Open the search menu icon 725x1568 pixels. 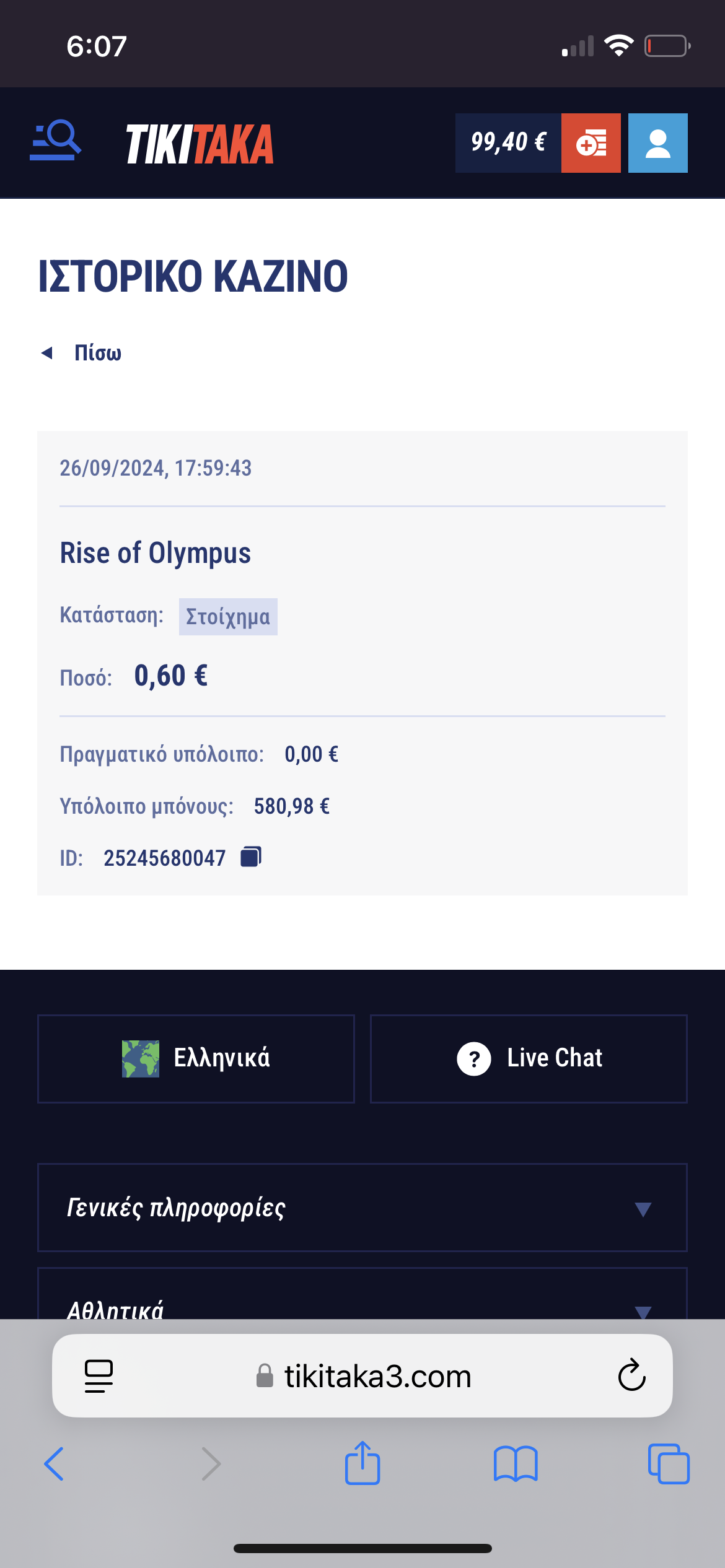click(x=56, y=142)
